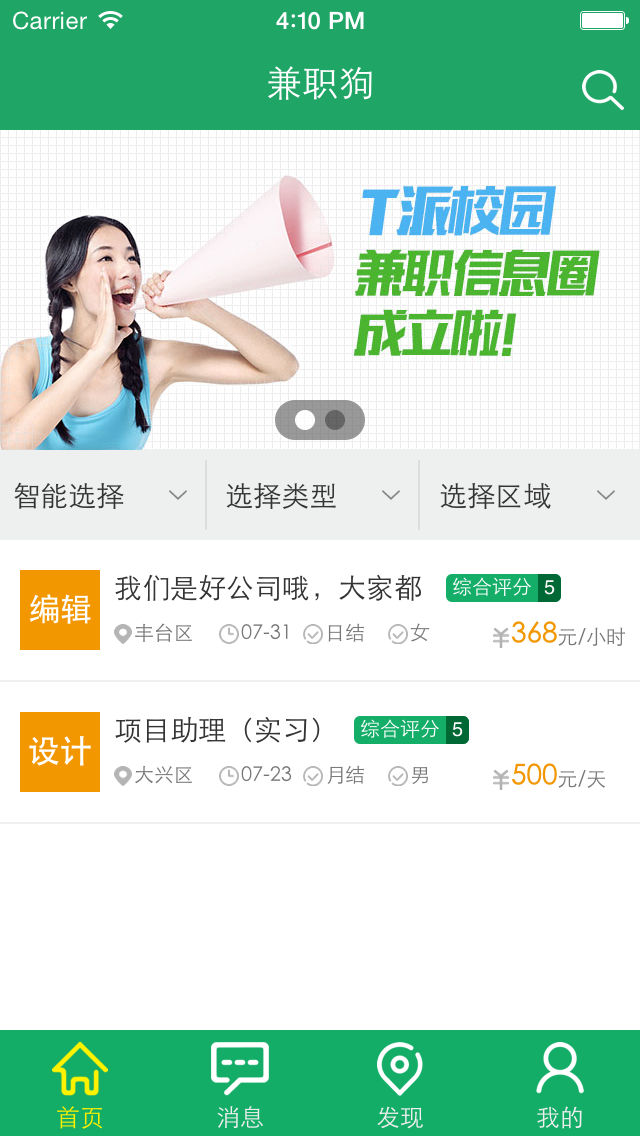Switch to the 发现 tab
640x1136 pixels.
pos(400,1084)
